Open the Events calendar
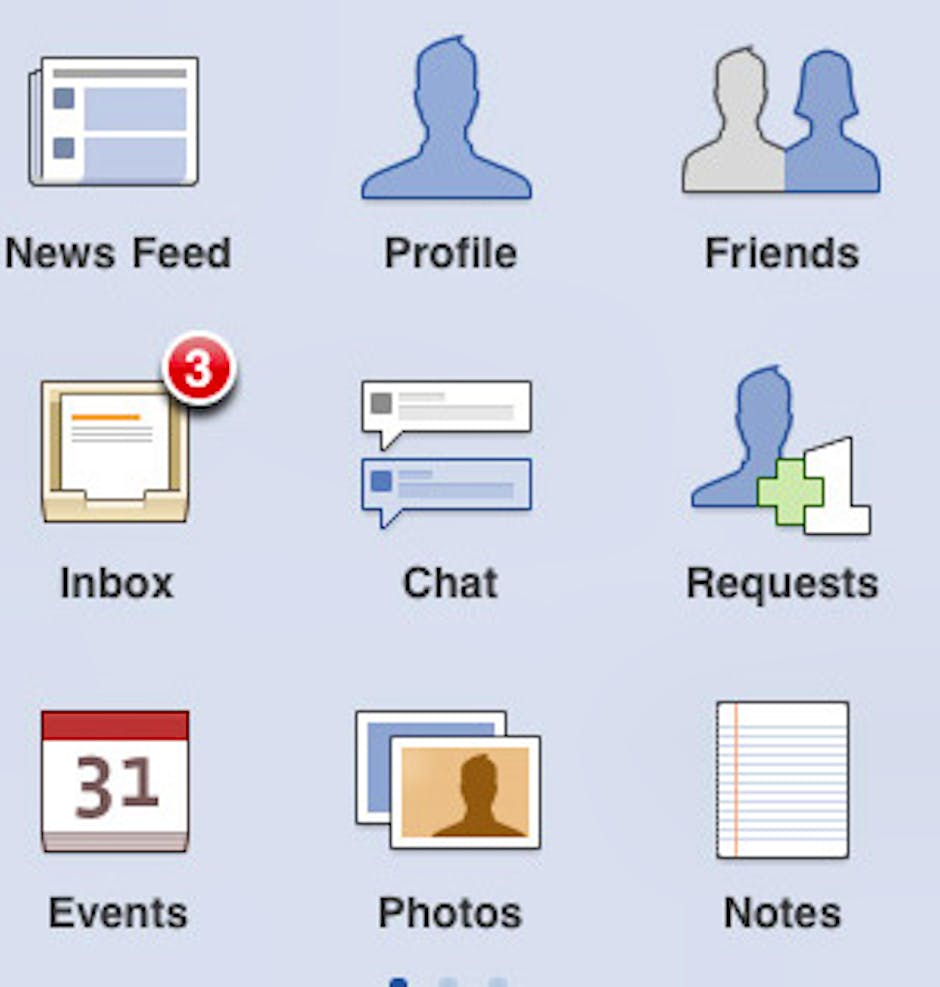Image resolution: width=940 pixels, height=987 pixels. (115, 782)
